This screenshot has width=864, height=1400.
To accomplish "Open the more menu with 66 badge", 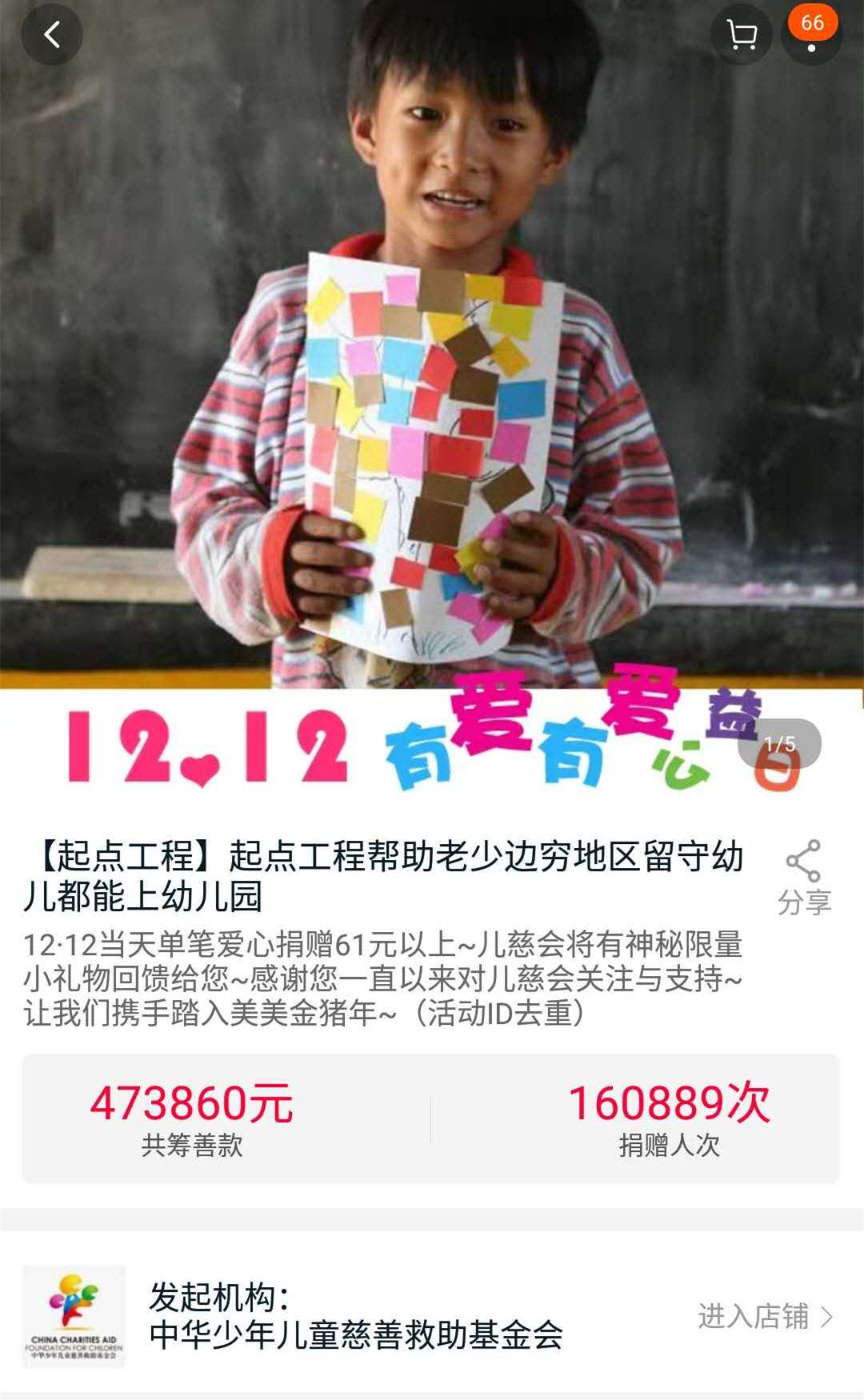I will (x=811, y=38).
